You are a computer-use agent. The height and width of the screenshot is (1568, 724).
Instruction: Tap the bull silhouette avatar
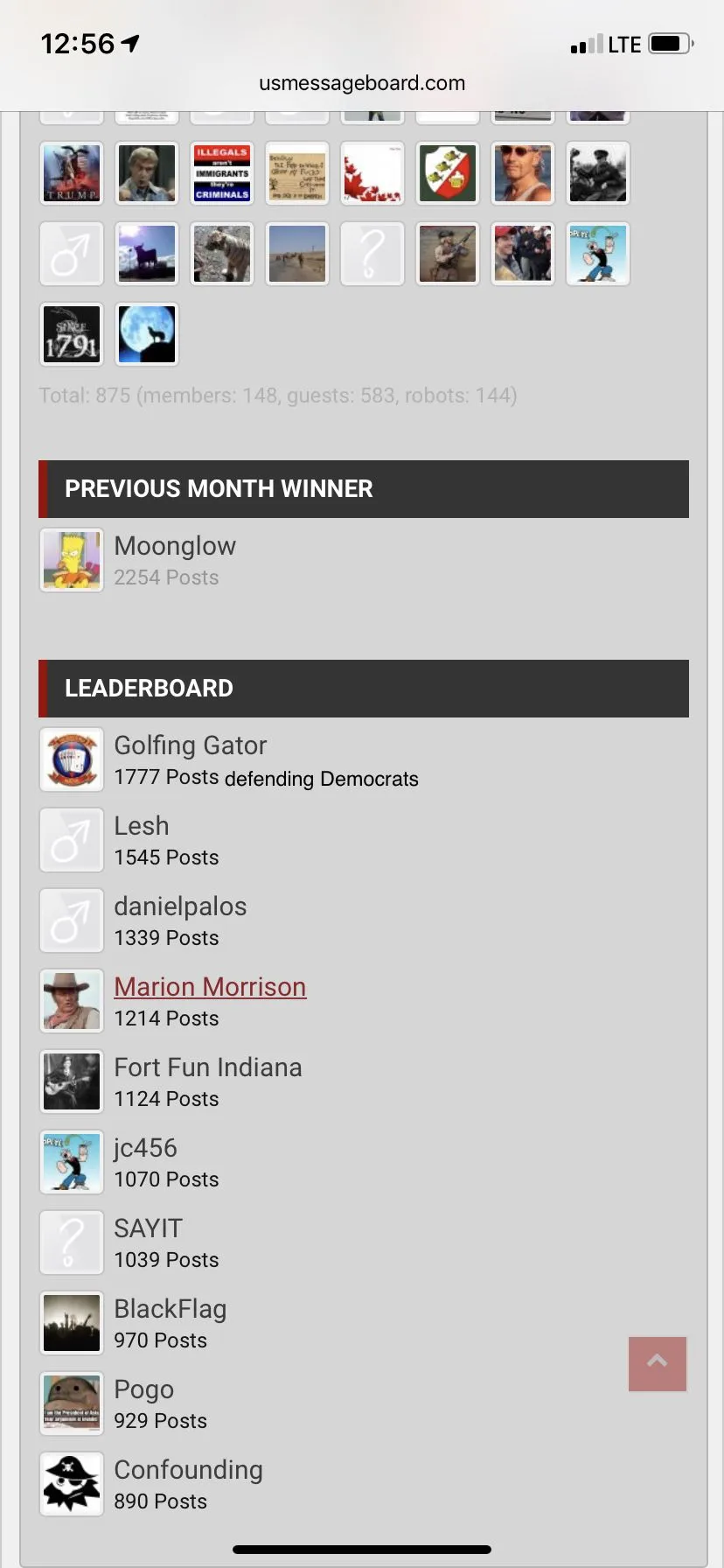click(147, 254)
